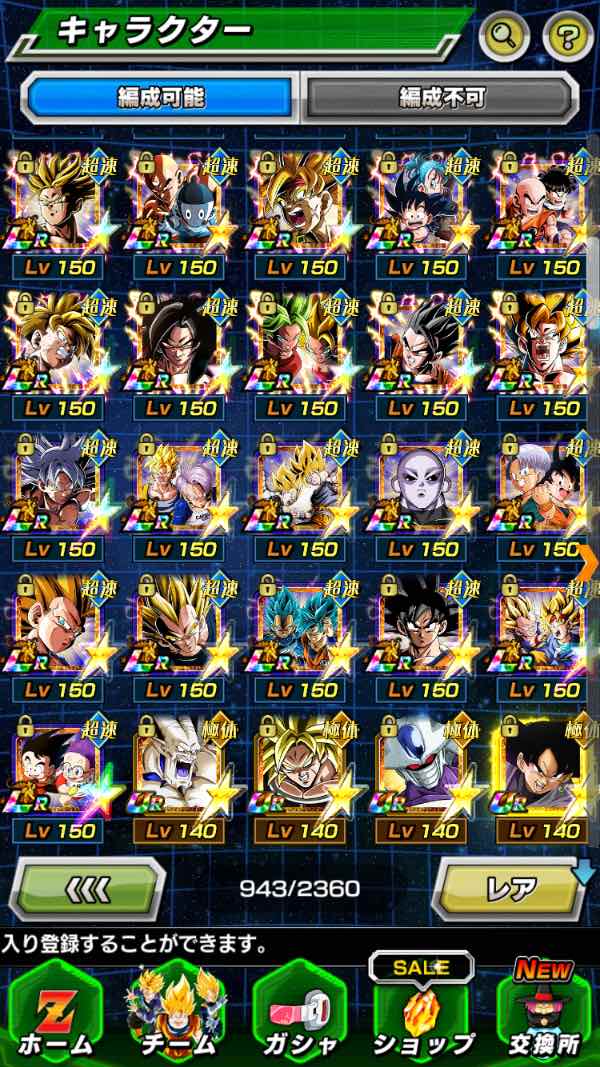
Task: Tap the レア sort button
Action: point(510,887)
